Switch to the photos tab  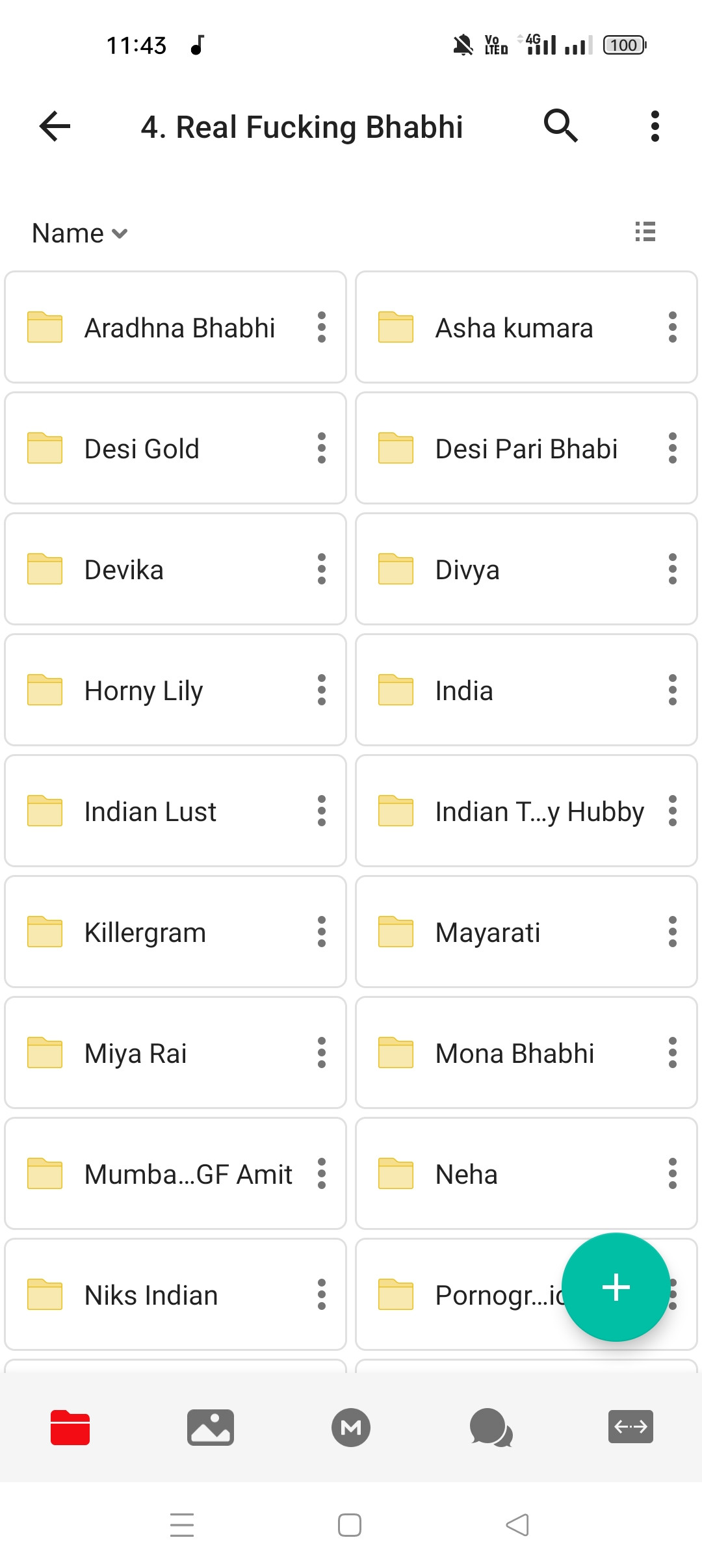point(210,1428)
